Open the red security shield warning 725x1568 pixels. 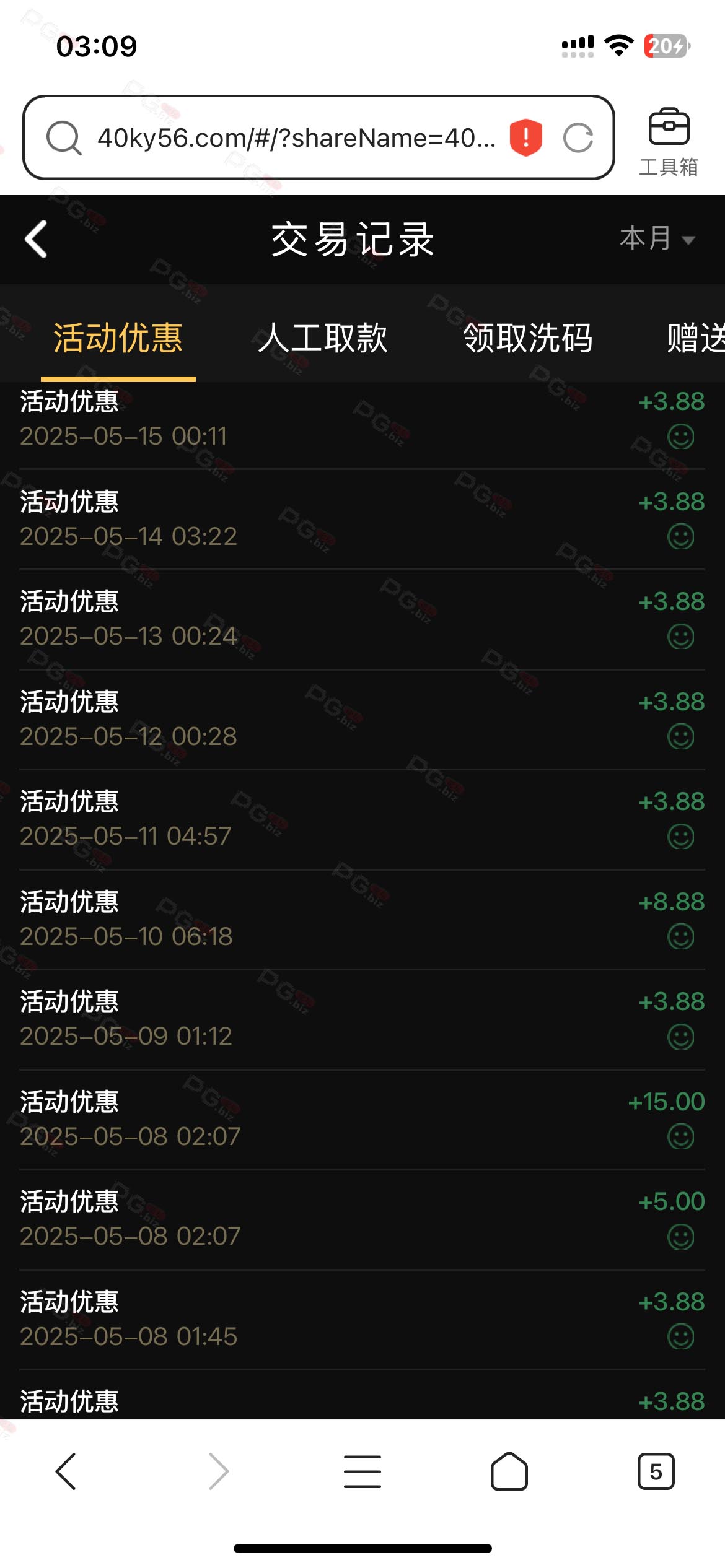(x=526, y=137)
